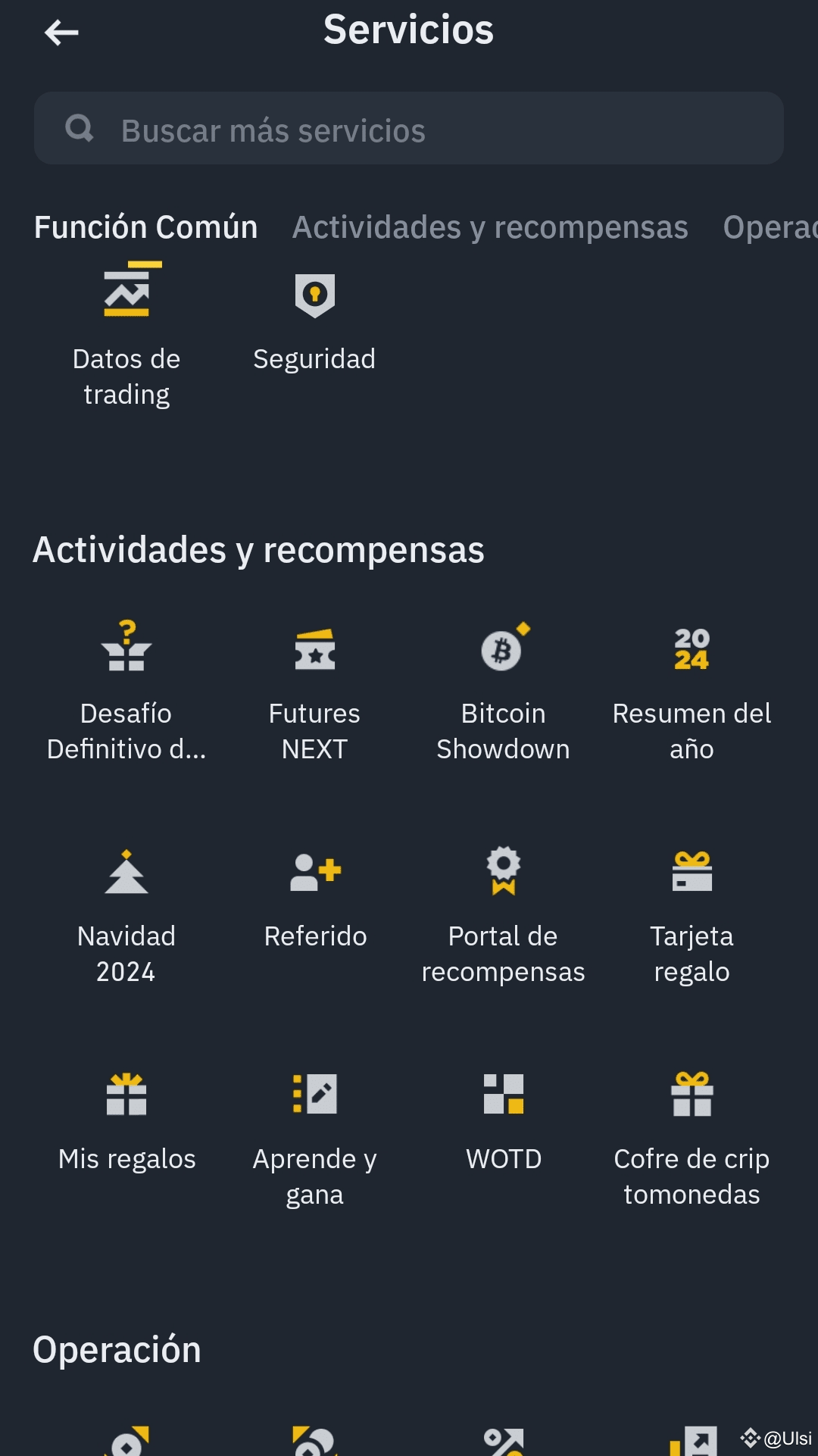Select the Función Común tab
Image resolution: width=818 pixels, height=1456 pixels.
point(145,227)
